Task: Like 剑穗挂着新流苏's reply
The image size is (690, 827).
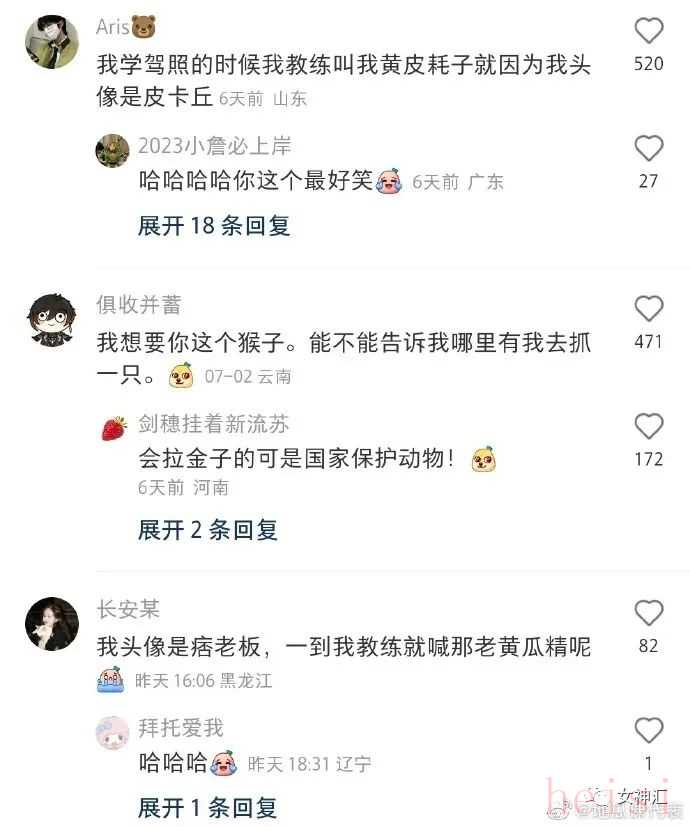Action: (x=649, y=427)
